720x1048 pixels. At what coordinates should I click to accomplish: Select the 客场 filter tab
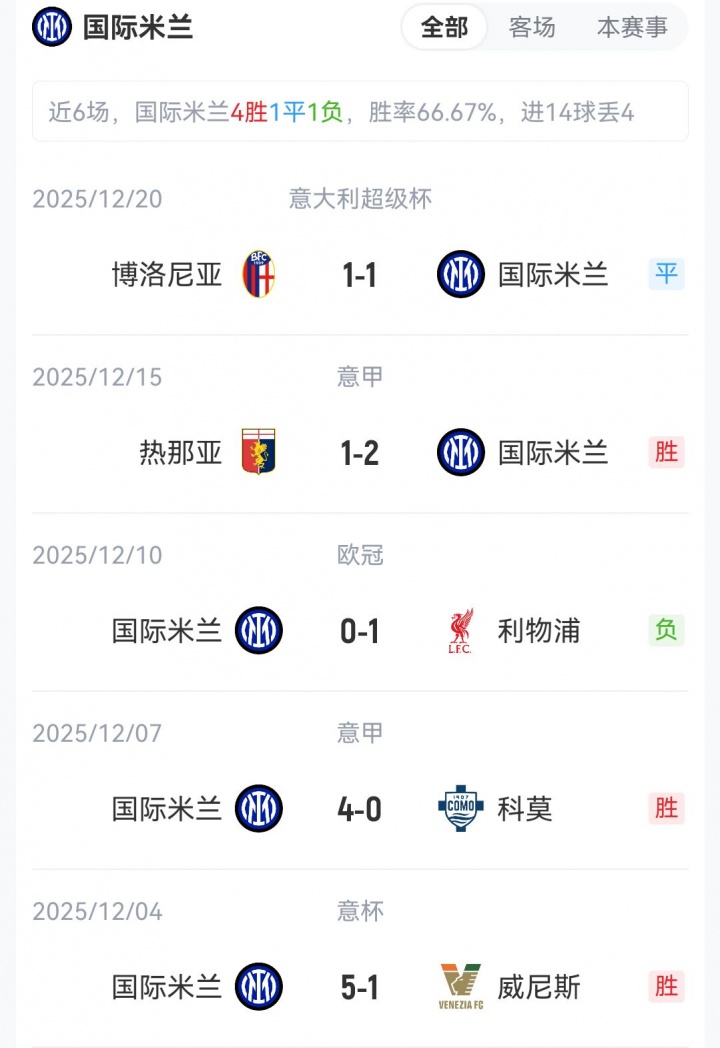pos(531,27)
